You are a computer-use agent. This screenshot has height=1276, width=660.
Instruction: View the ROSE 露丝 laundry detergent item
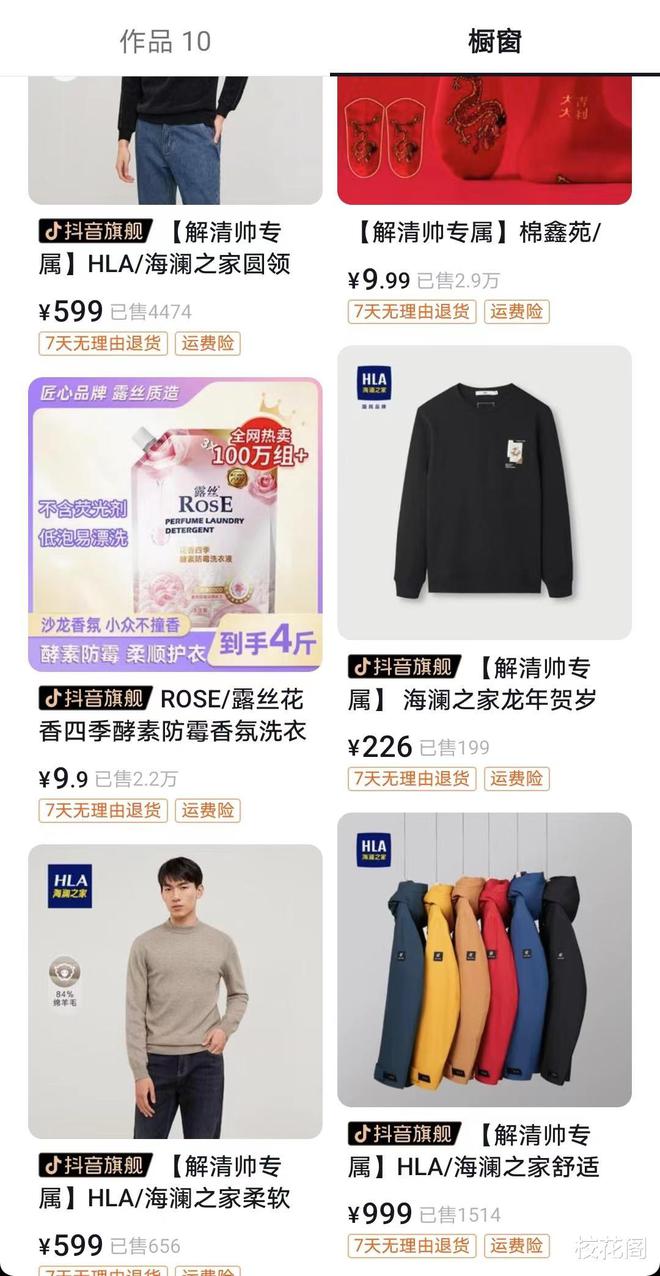point(175,523)
